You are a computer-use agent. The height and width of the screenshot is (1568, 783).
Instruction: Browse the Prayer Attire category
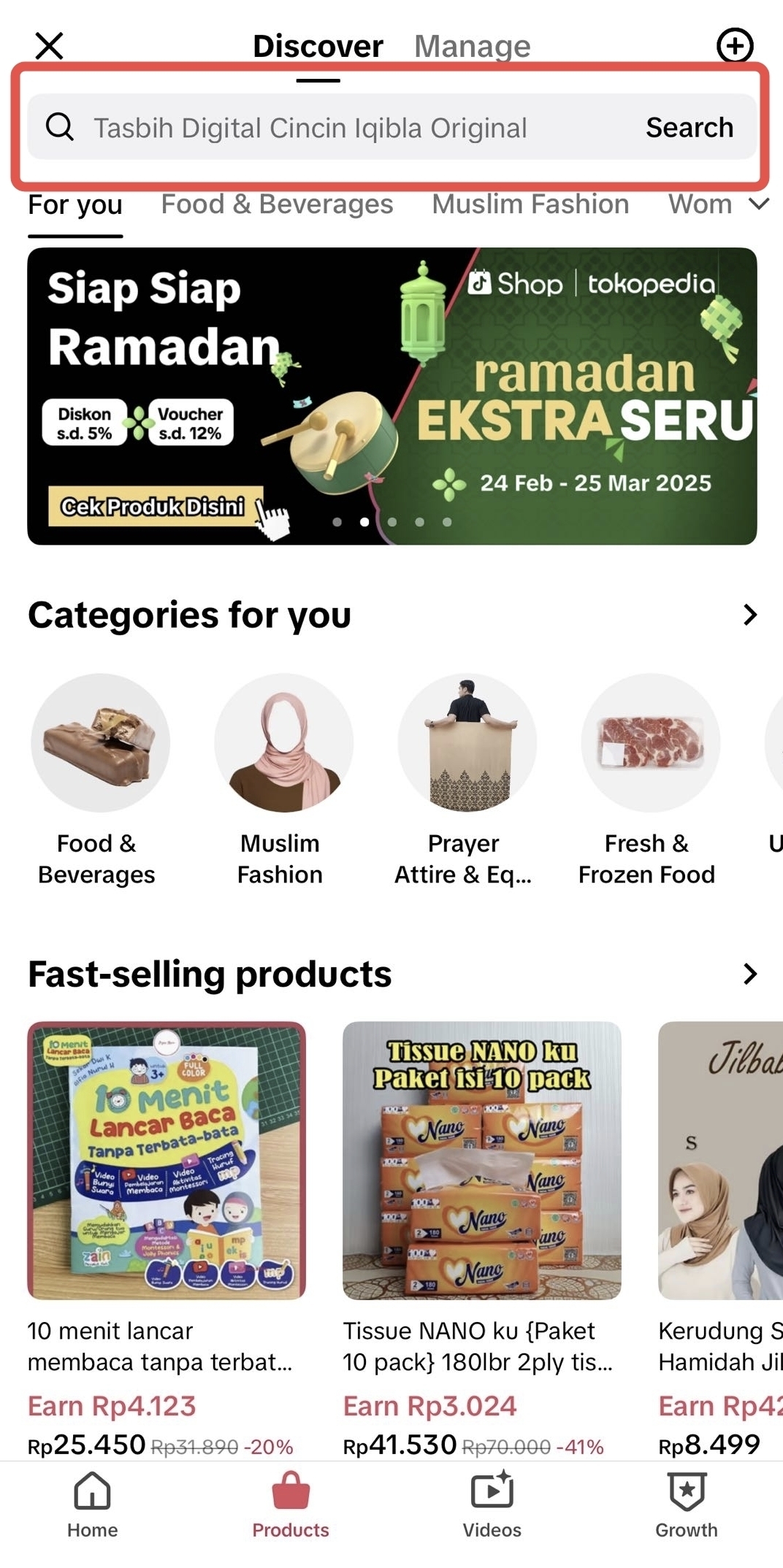467,743
